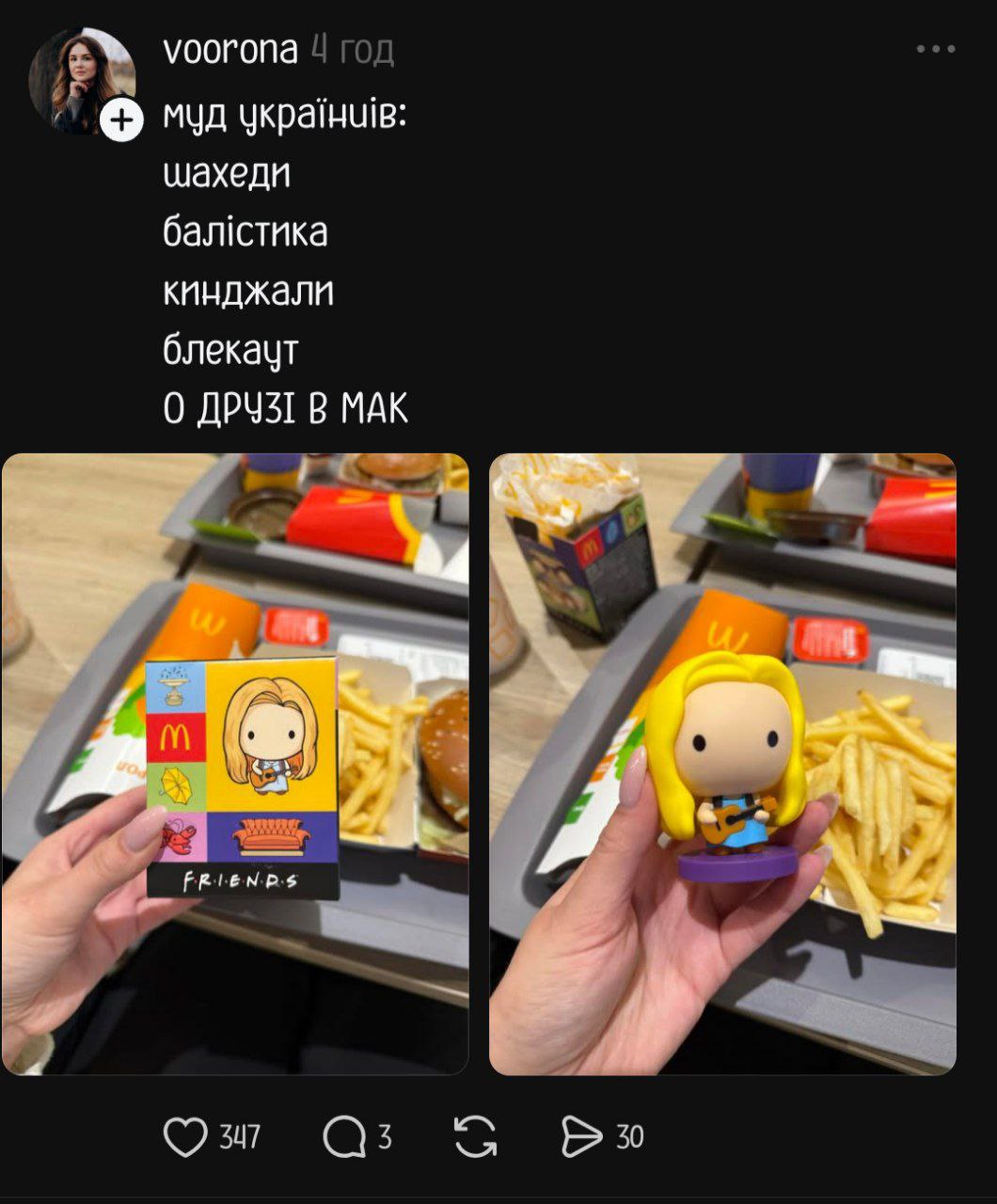Like the post with the heart icon

[x=185, y=1137]
